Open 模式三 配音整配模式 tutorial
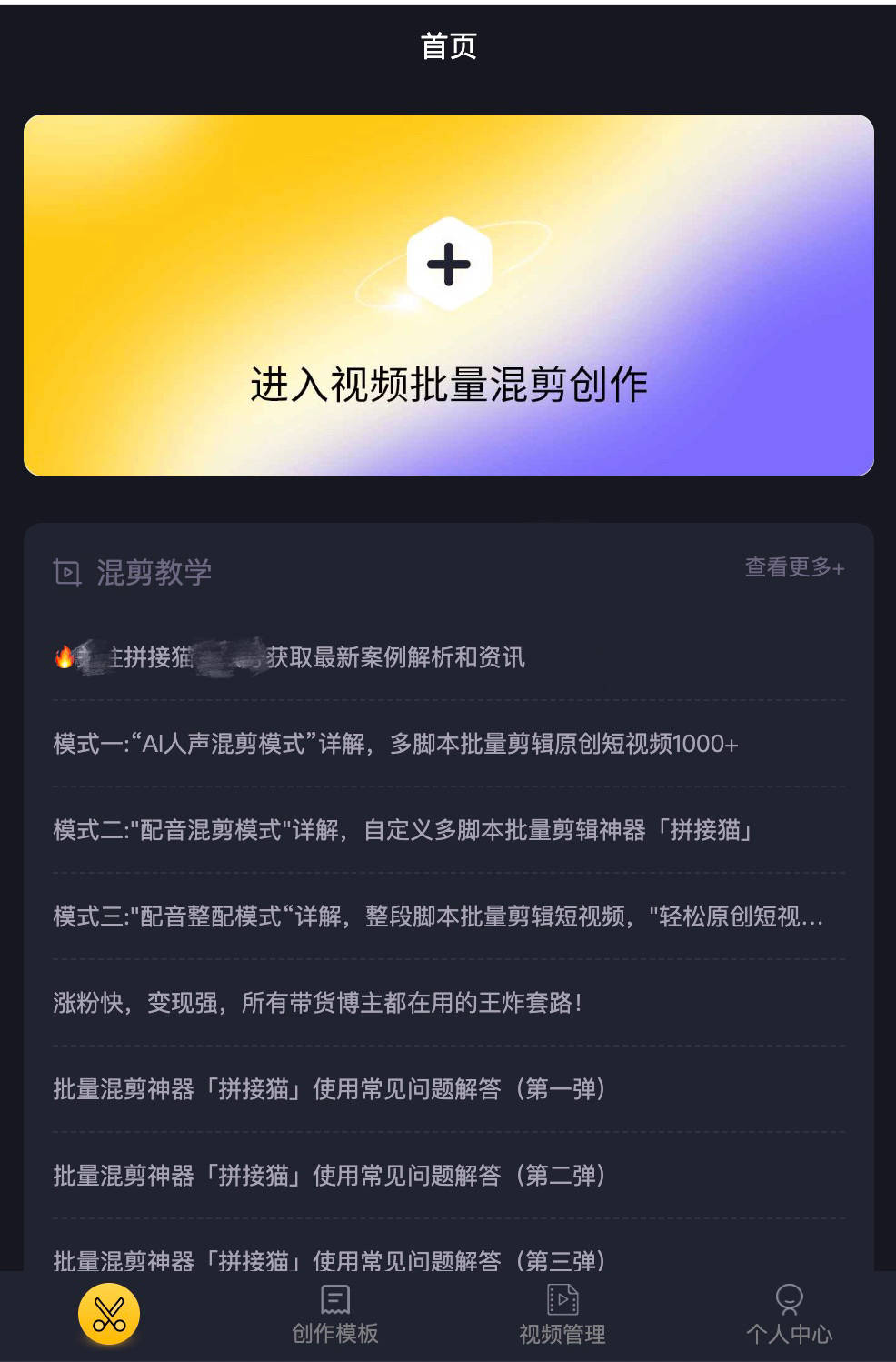 point(438,916)
